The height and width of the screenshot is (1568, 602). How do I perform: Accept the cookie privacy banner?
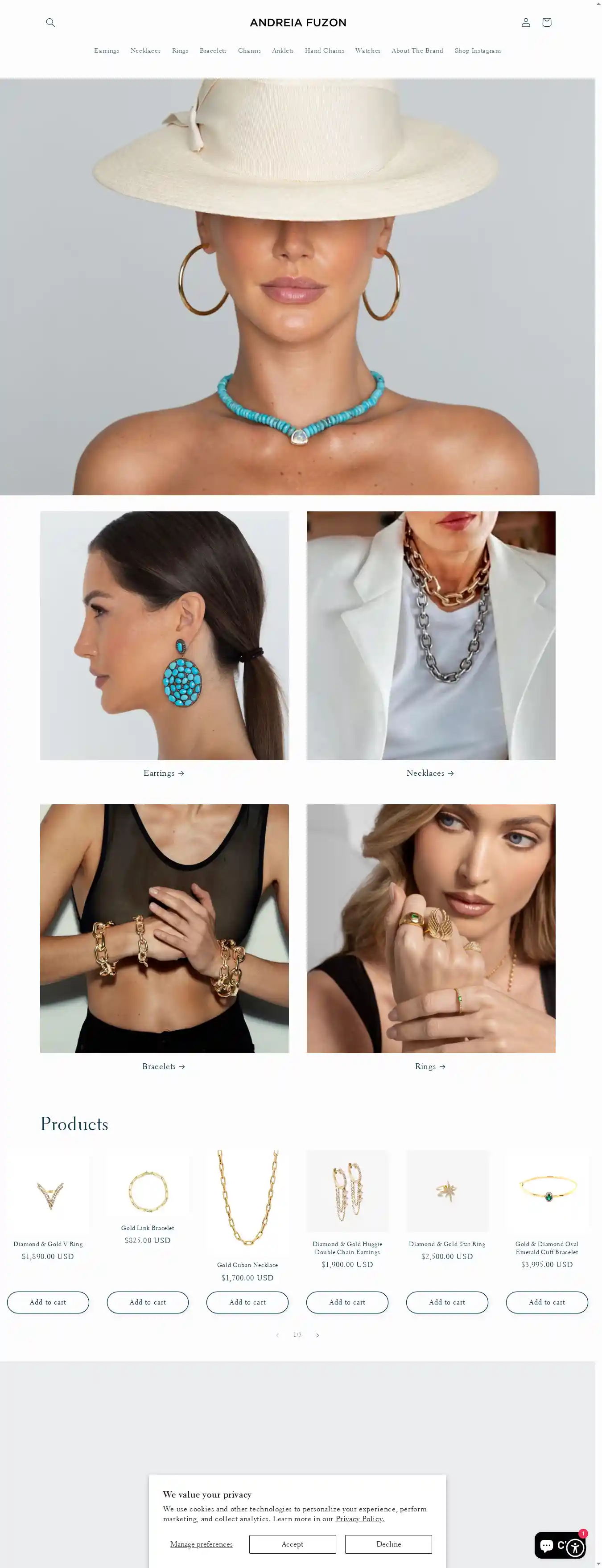(292, 1544)
